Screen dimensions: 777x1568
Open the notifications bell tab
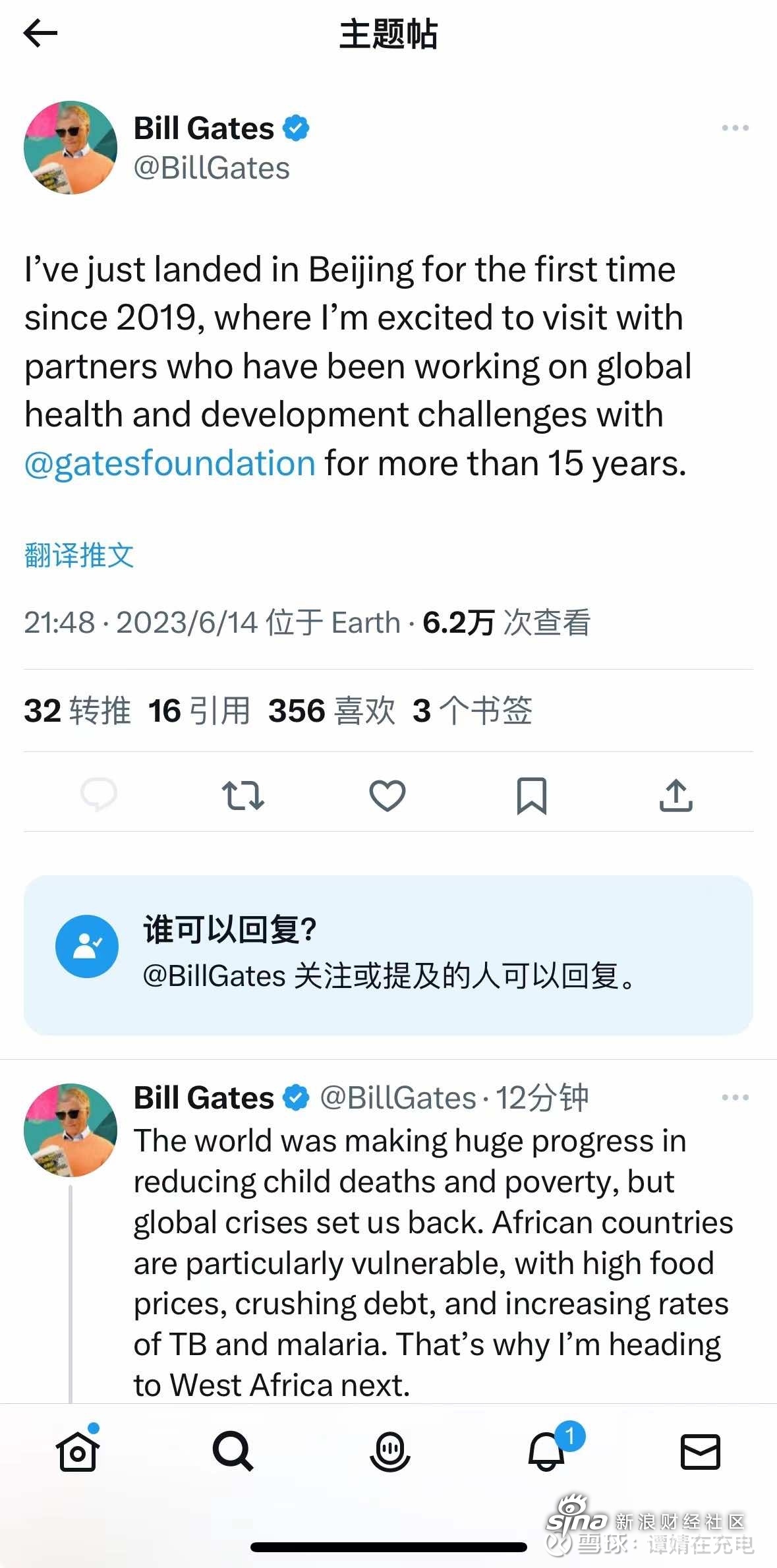(x=546, y=1452)
